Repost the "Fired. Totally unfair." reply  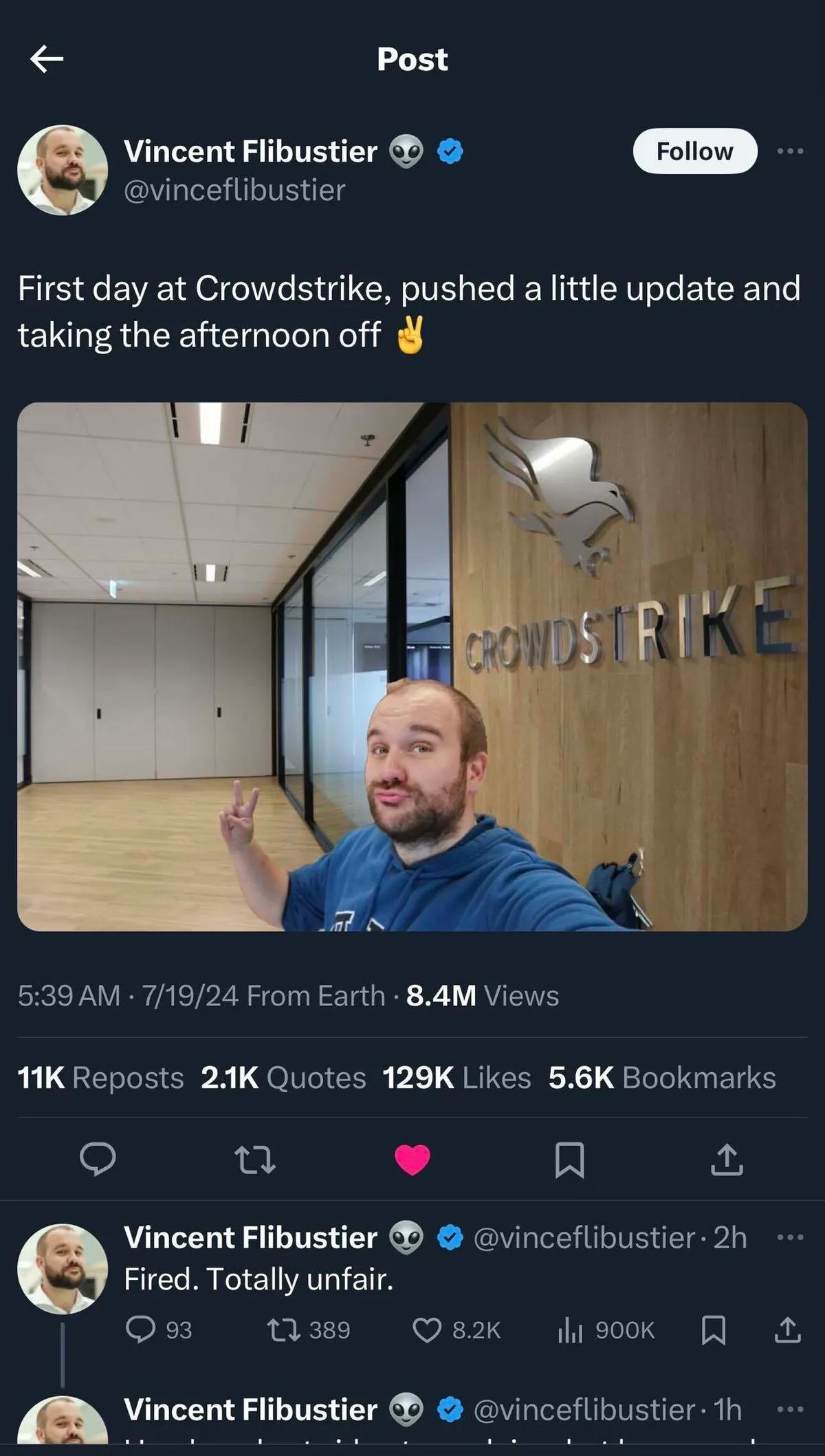click(x=283, y=1330)
